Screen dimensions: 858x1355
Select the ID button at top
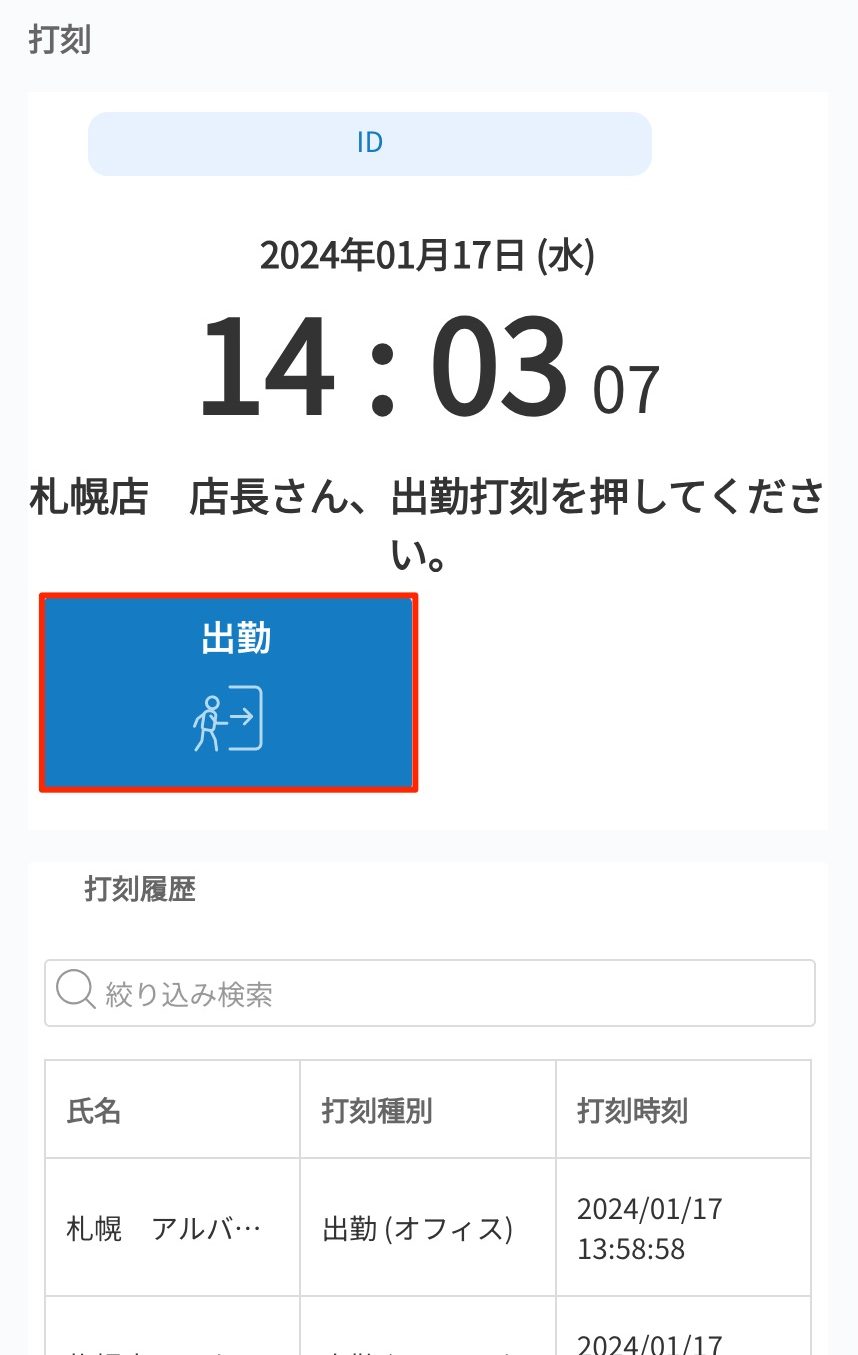click(x=370, y=143)
